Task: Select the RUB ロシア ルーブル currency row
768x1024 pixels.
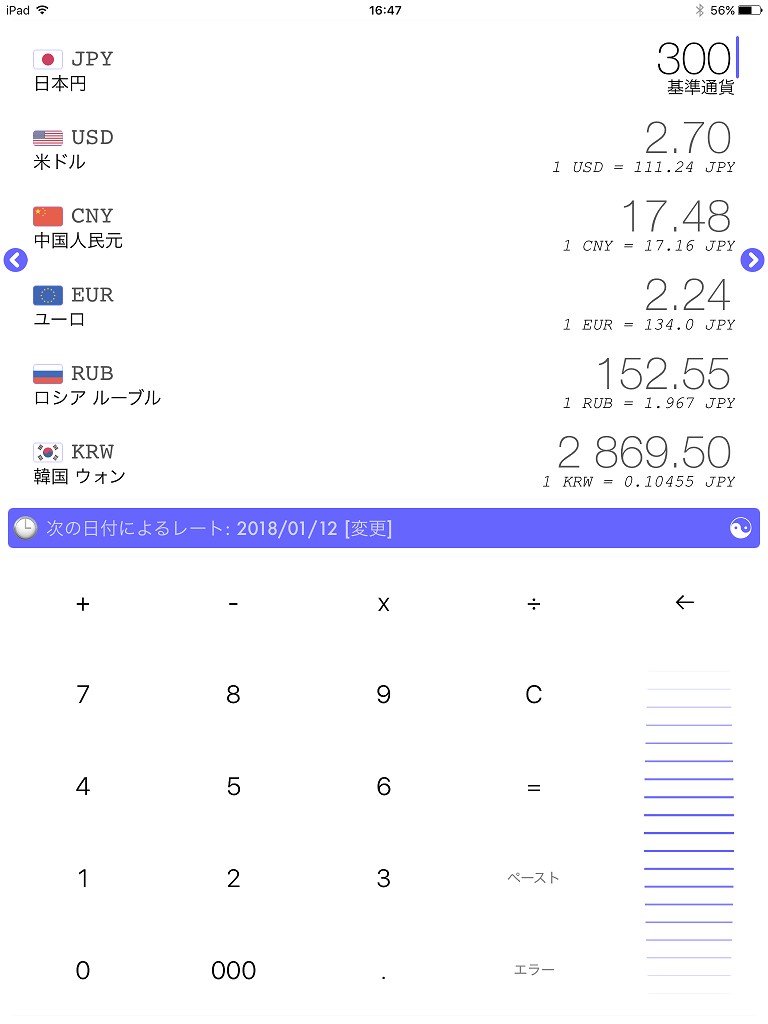Action: (383, 385)
